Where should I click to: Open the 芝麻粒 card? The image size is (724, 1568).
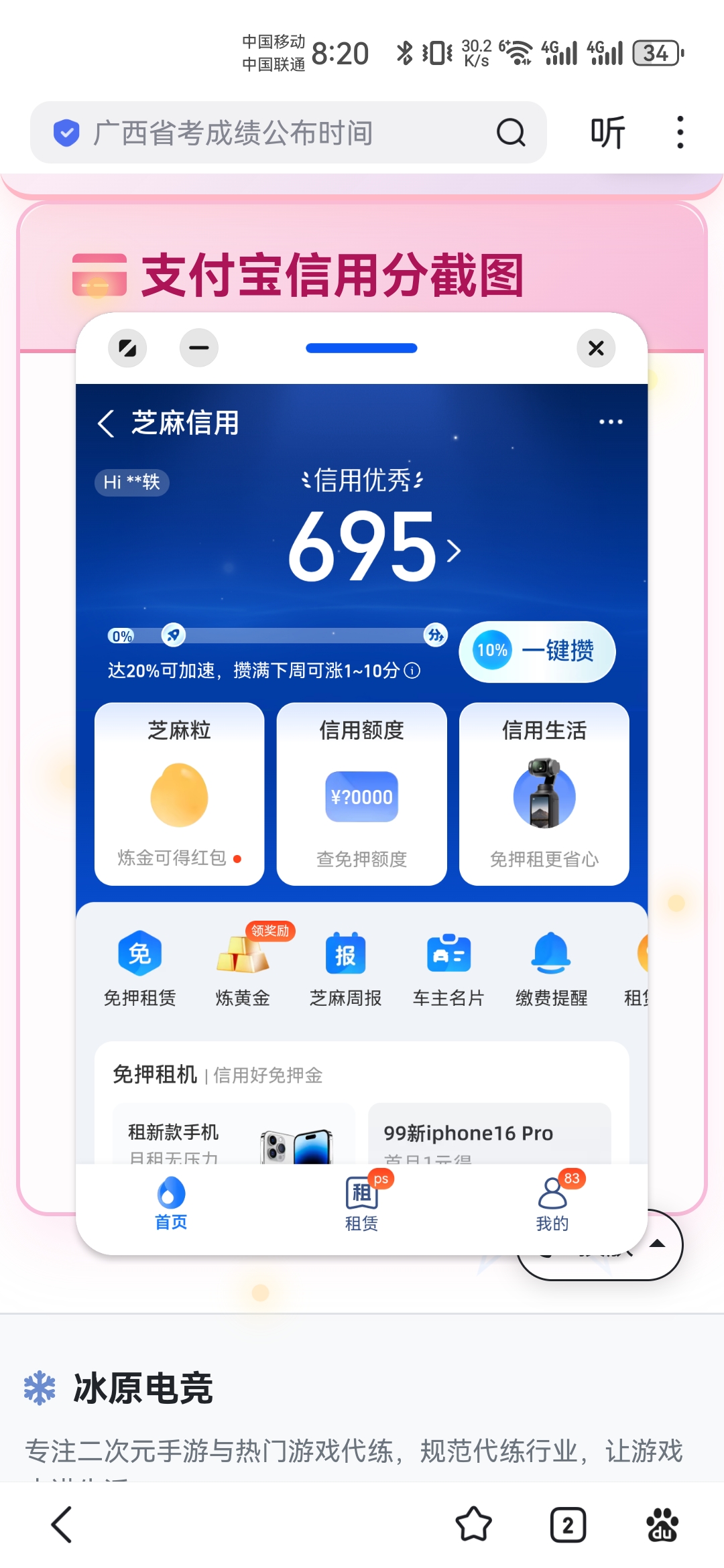tap(179, 794)
